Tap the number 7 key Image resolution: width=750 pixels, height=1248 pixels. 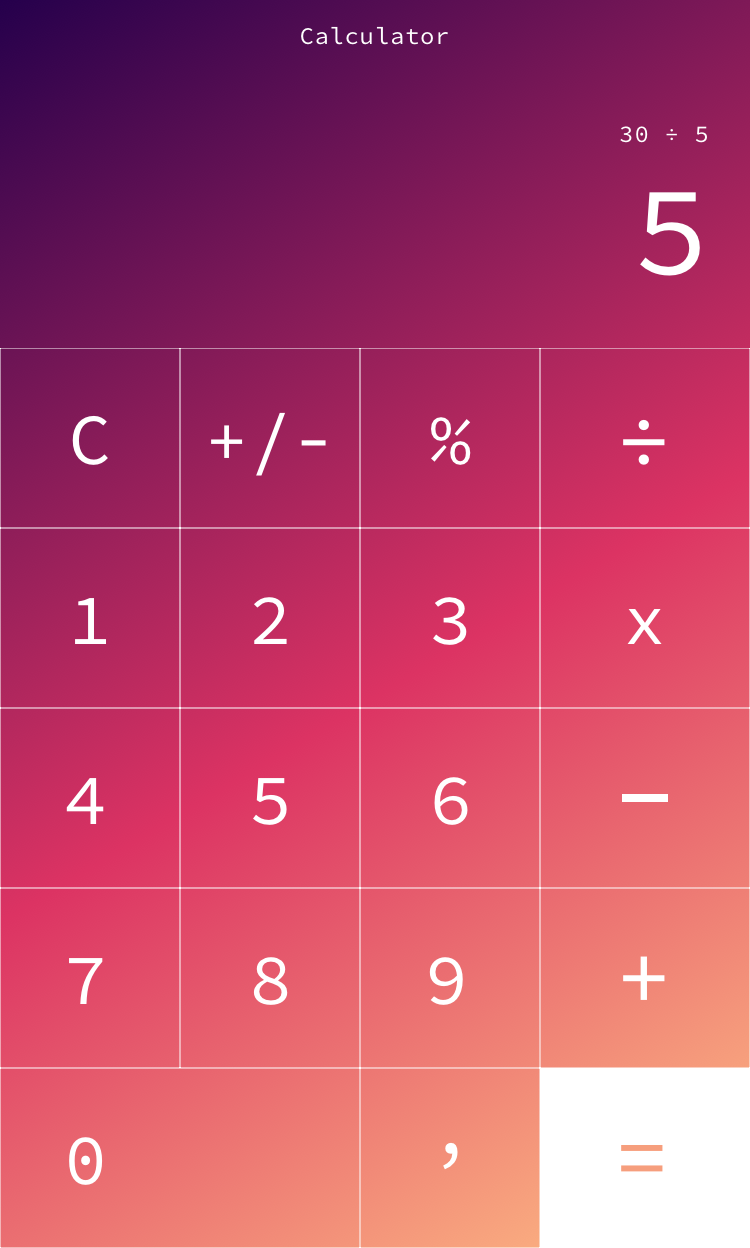(90, 979)
